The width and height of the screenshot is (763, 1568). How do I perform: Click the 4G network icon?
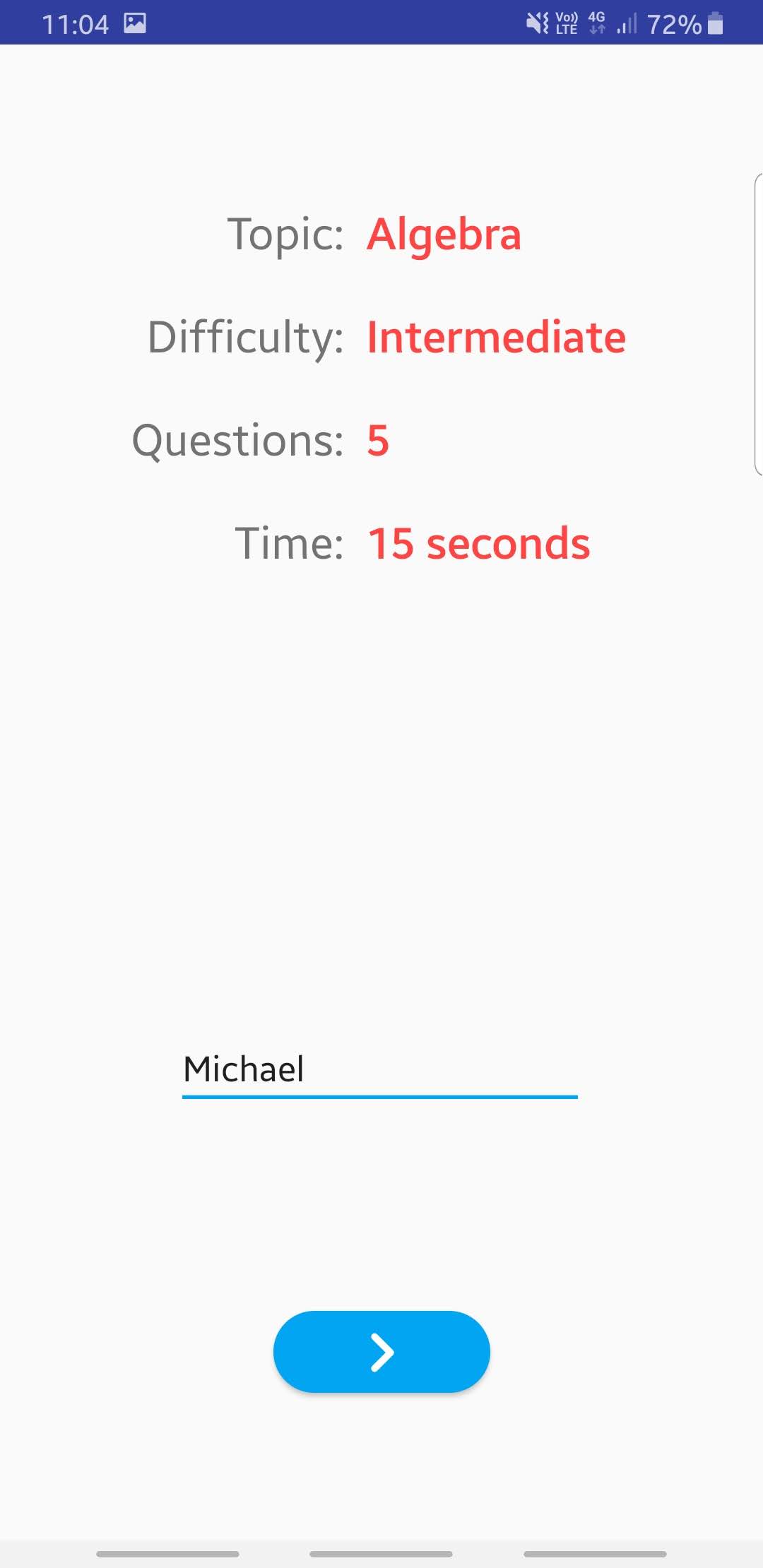pyautogui.click(x=597, y=17)
